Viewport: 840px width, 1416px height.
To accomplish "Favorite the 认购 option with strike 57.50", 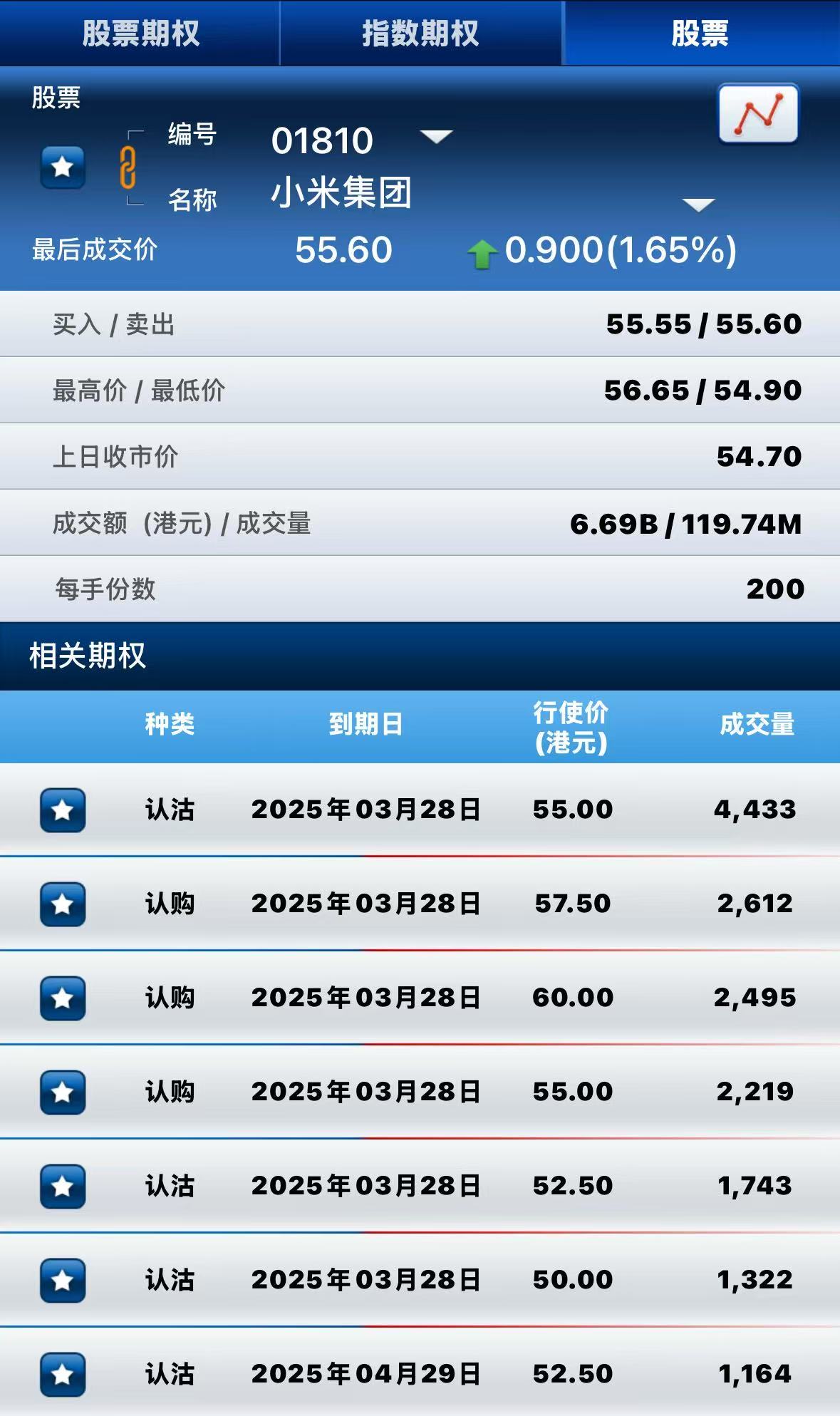I will [x=63, y=902].
